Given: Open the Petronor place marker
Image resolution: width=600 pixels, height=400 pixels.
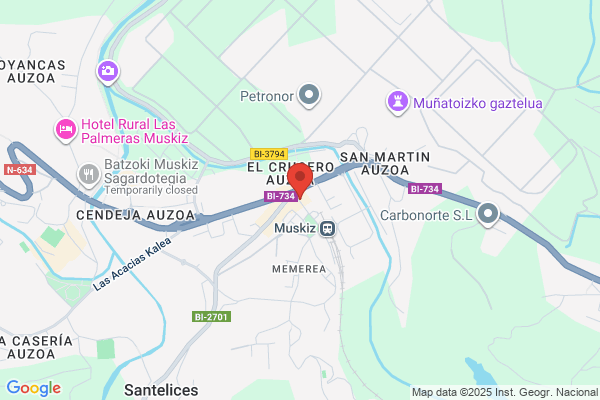Looking at the screenshot, I should click(309, 95).
